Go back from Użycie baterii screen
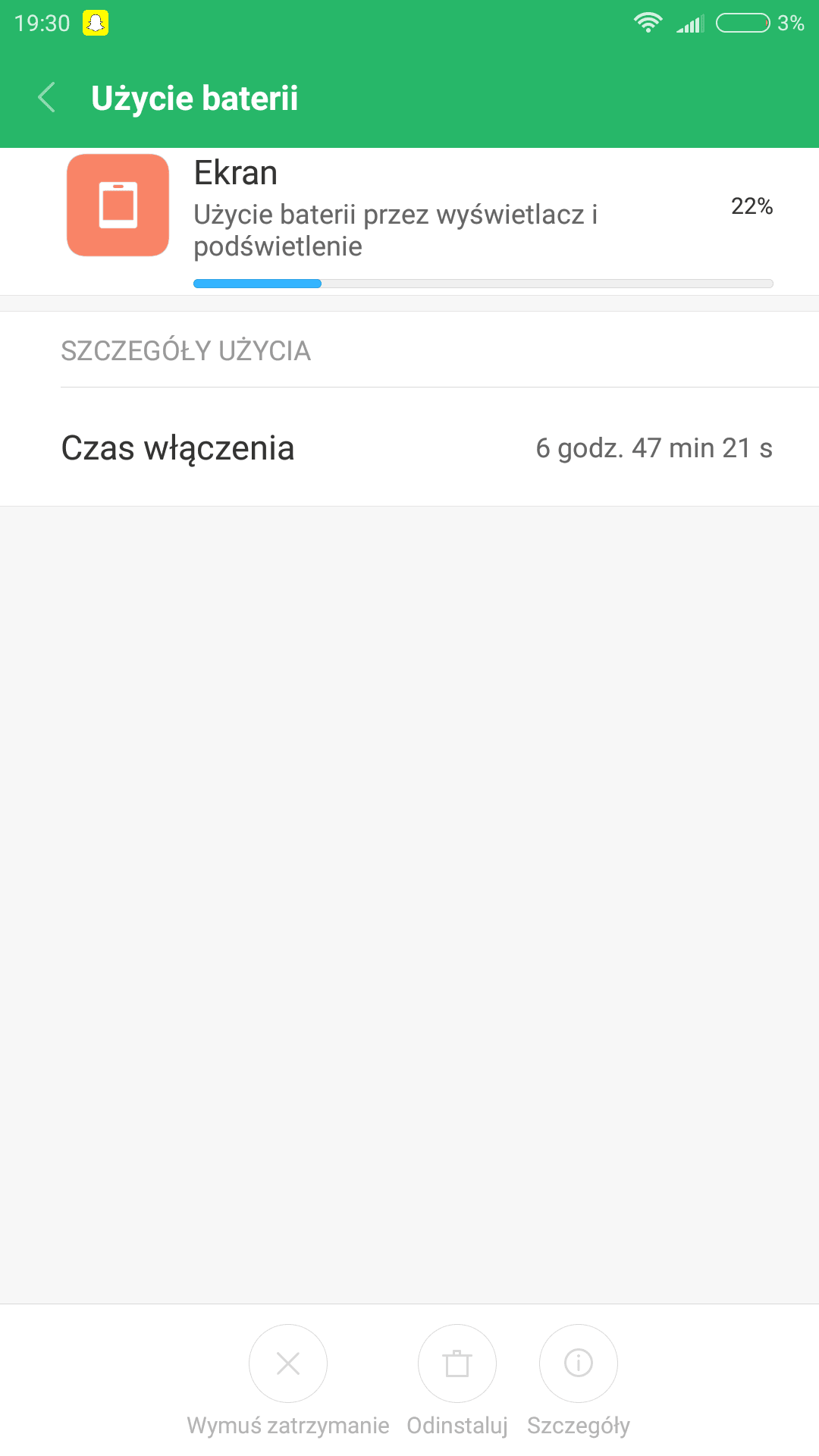Screen dimensions: 819x1456 [47, 98]
